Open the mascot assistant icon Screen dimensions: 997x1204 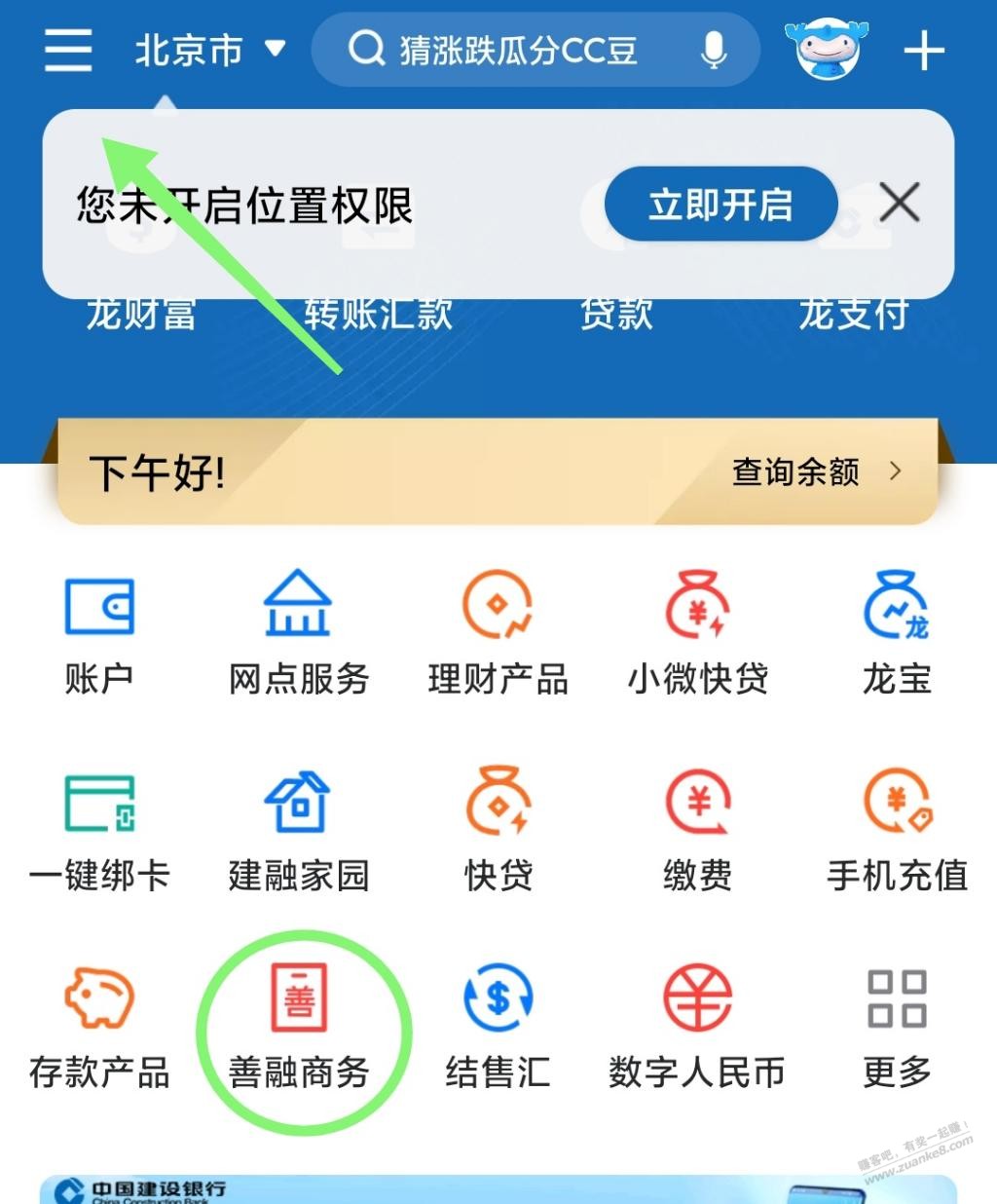[827, 49]
